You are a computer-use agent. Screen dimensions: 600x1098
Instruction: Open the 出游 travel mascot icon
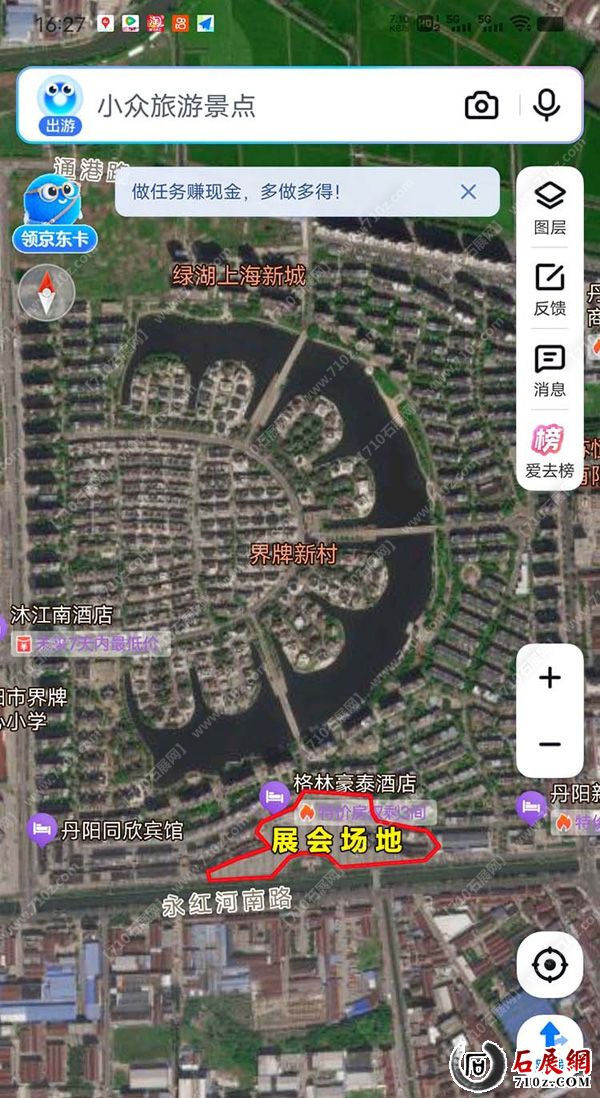59,105
